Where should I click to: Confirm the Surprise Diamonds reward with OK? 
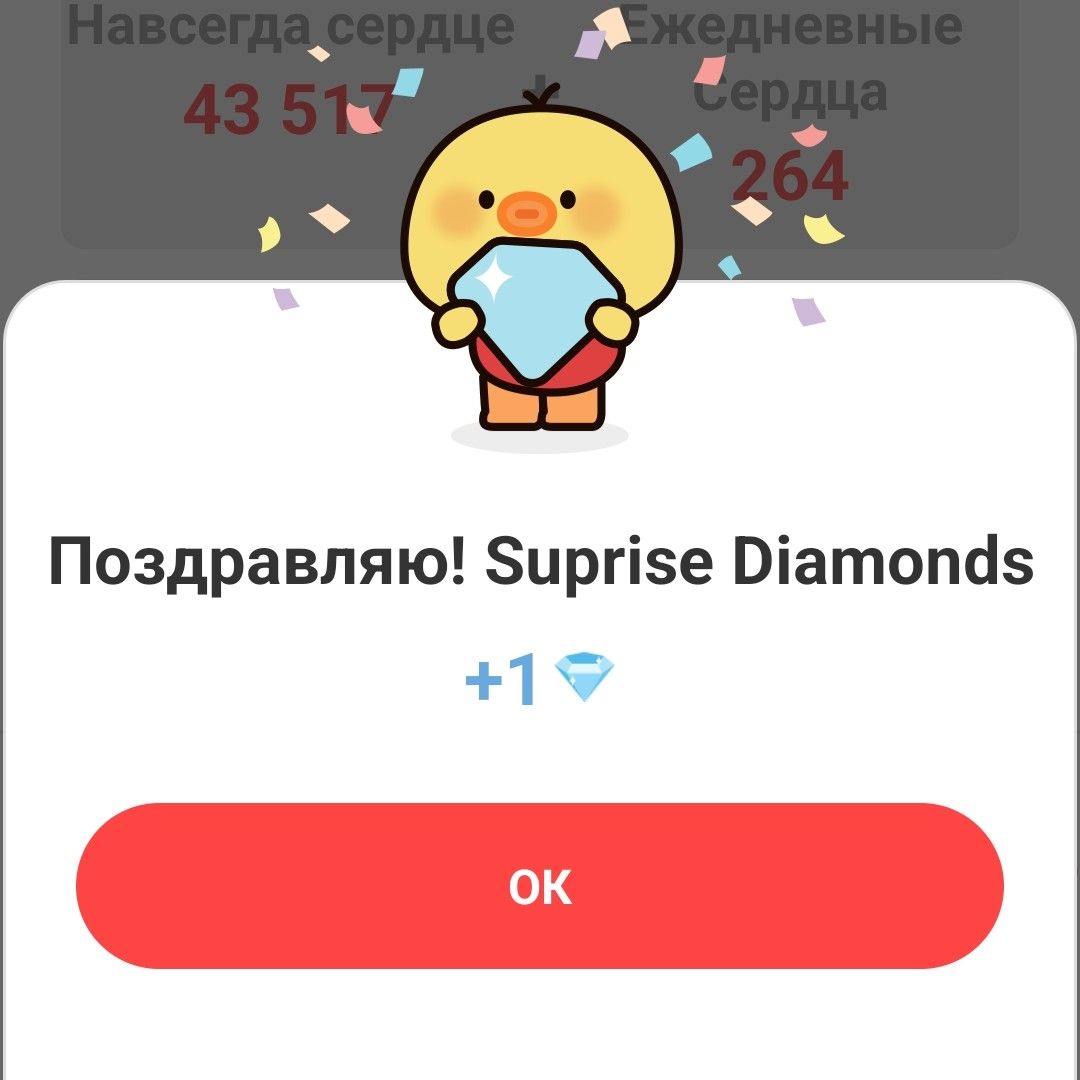pos(540,886)
